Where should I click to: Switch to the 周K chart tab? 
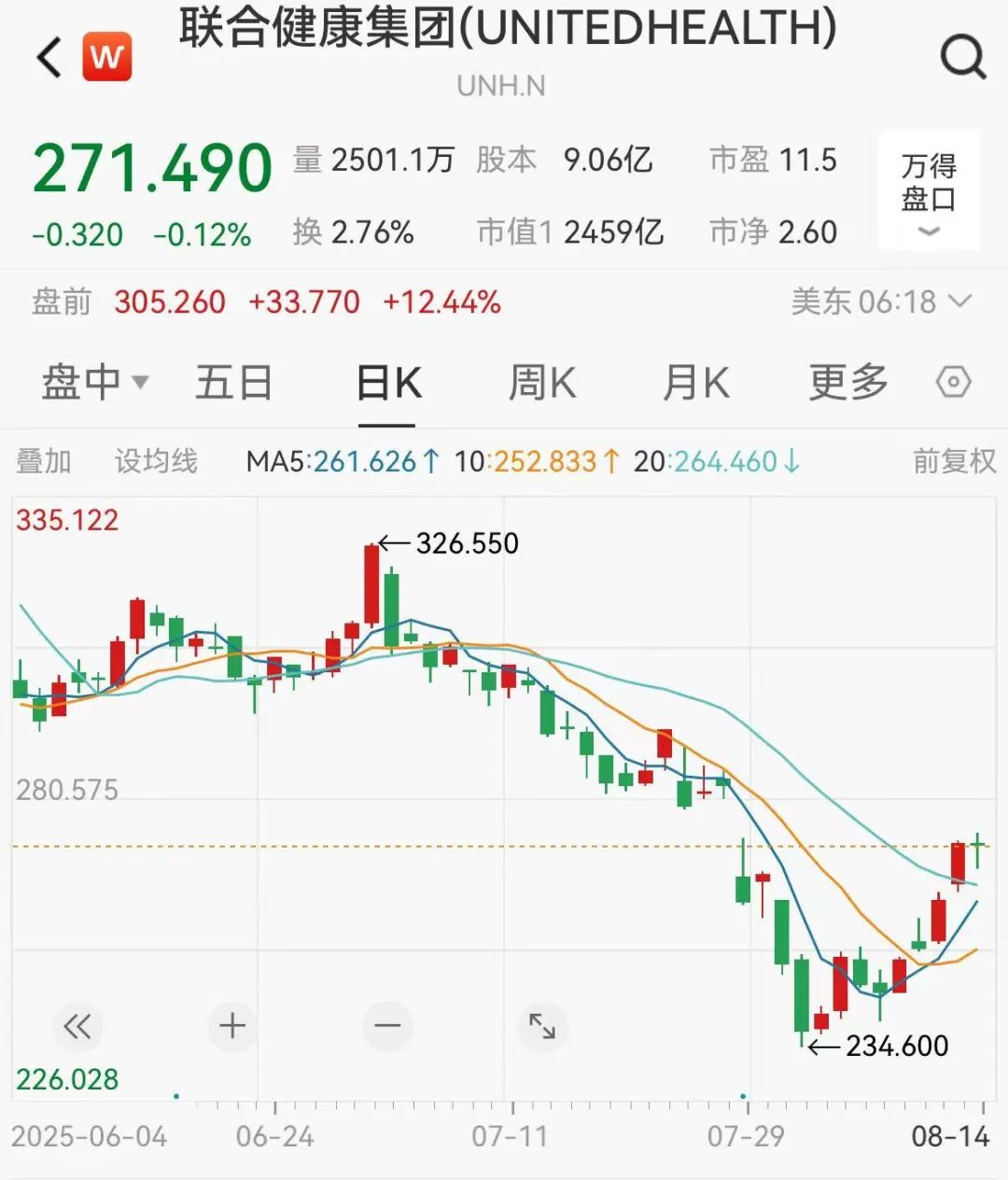pyautogui.click(x=542, y=383)
